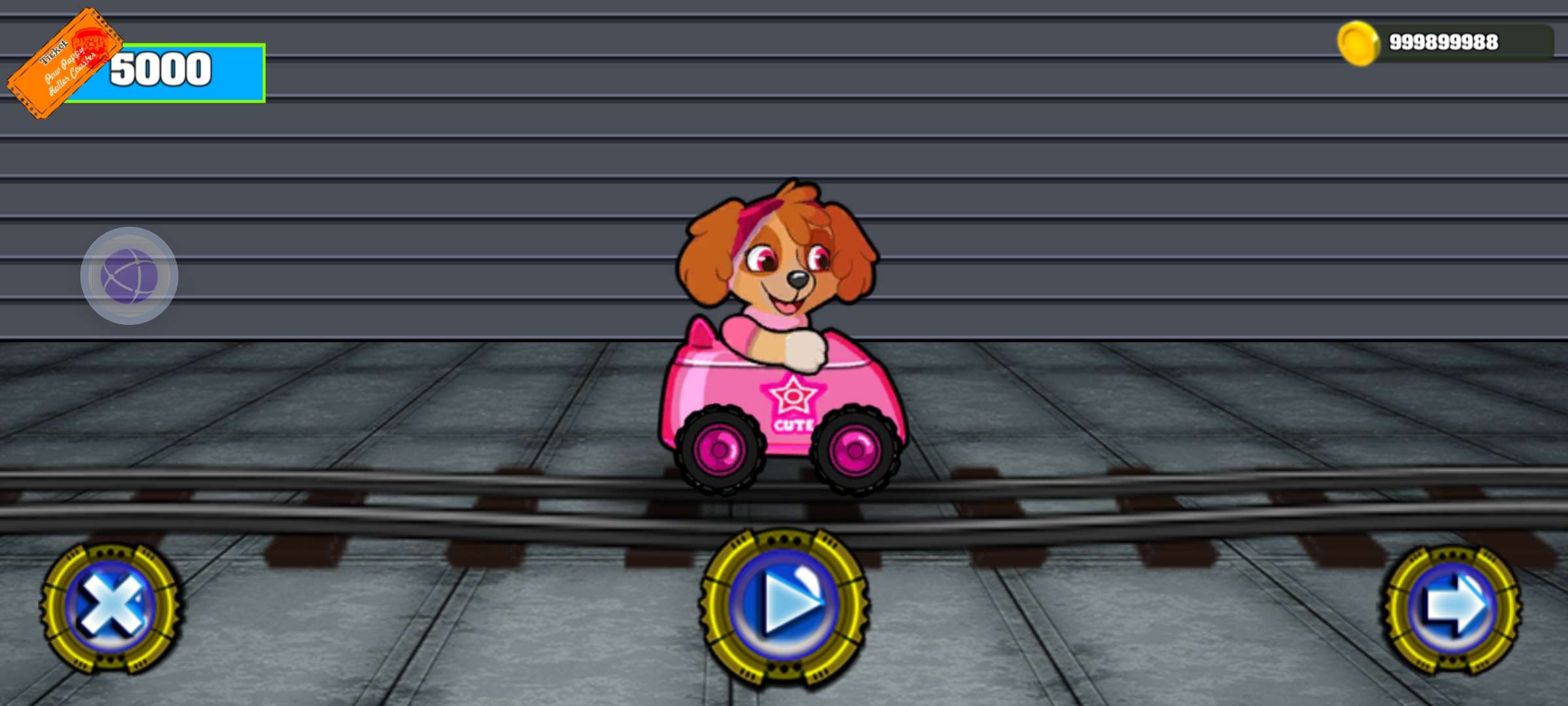This screenshot has height=706, width=1568.
Task: Go to the next character with the arrow button
Action: tap(1452, 608)
